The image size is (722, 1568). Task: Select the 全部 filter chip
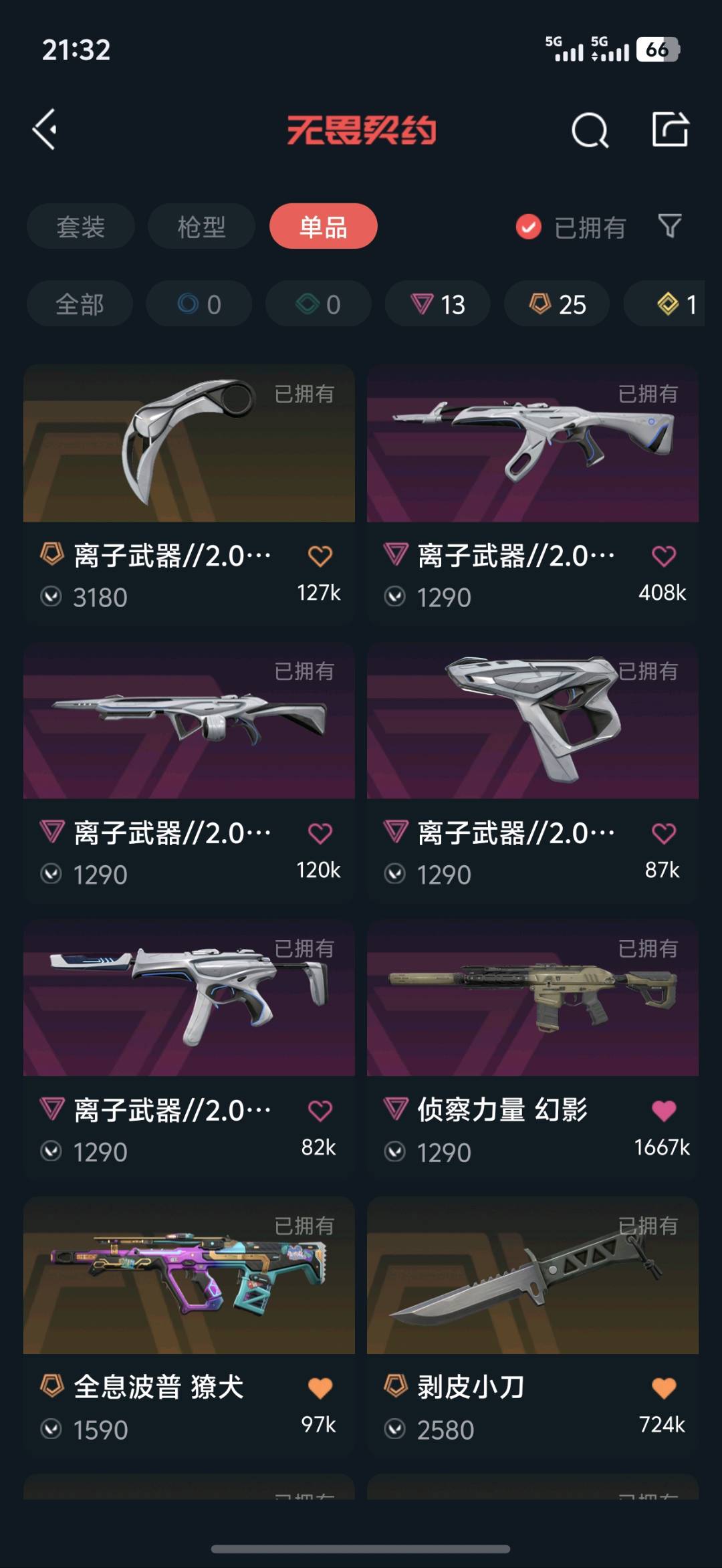click(x=80, y=304)
